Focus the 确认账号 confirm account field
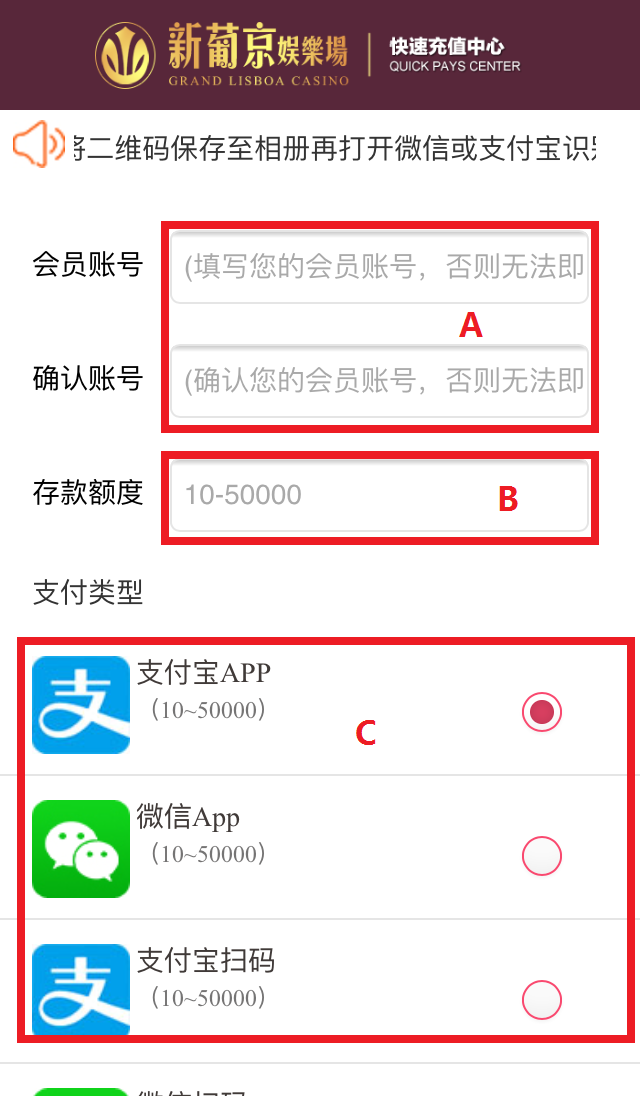The height and width of the screenshot is (1096, 640). coord(379,381)
